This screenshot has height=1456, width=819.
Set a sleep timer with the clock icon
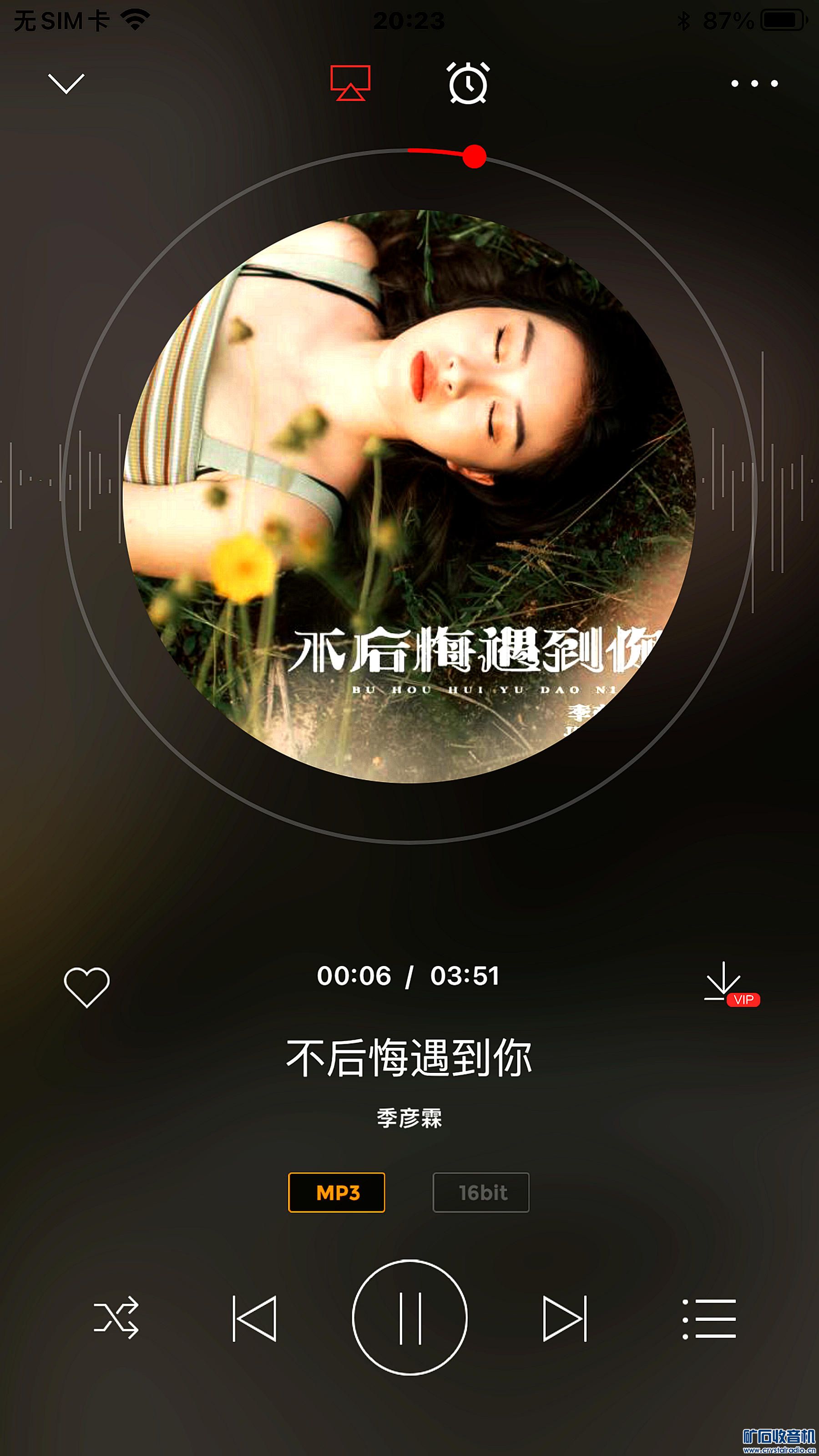(x=468, y=84)
